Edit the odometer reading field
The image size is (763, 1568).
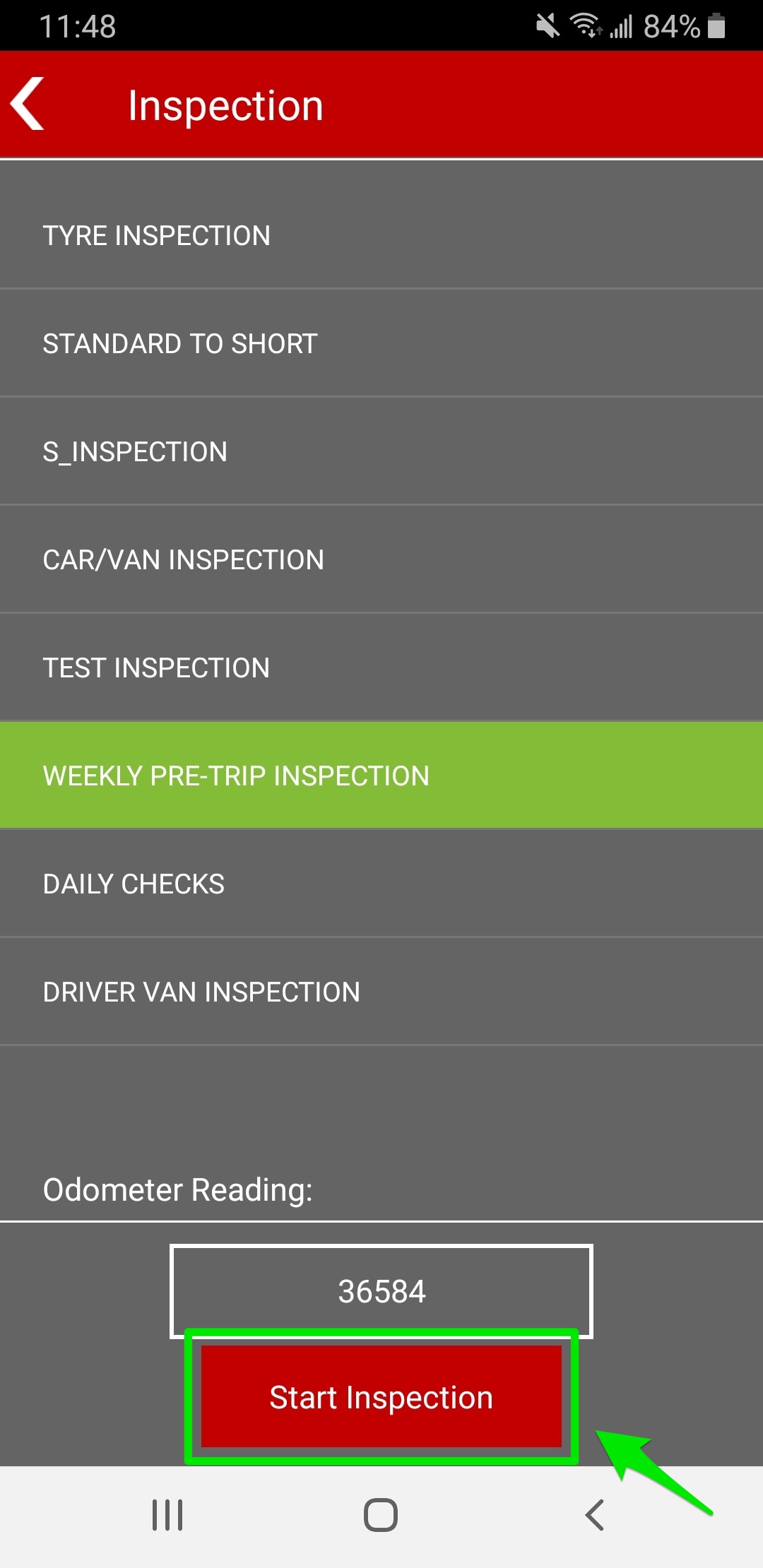click(x=381, y=1291)
